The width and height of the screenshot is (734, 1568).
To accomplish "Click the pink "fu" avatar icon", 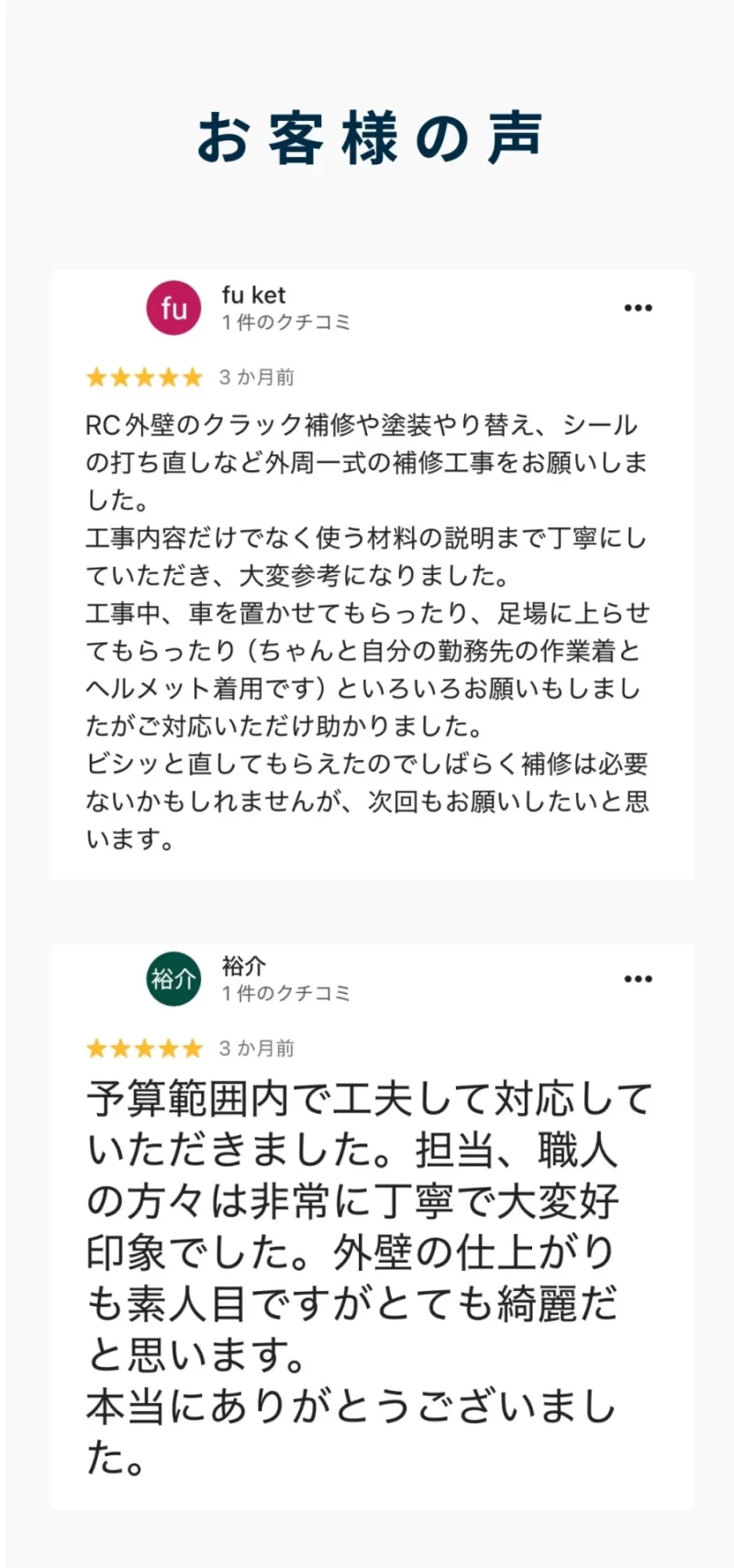I will [173, 309].
